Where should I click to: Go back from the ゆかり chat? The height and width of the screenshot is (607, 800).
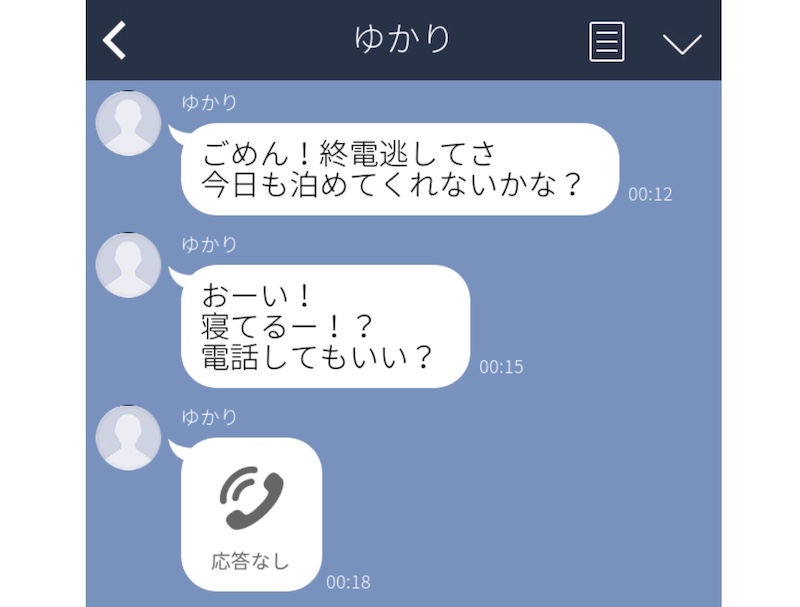(x=116, y=41)
